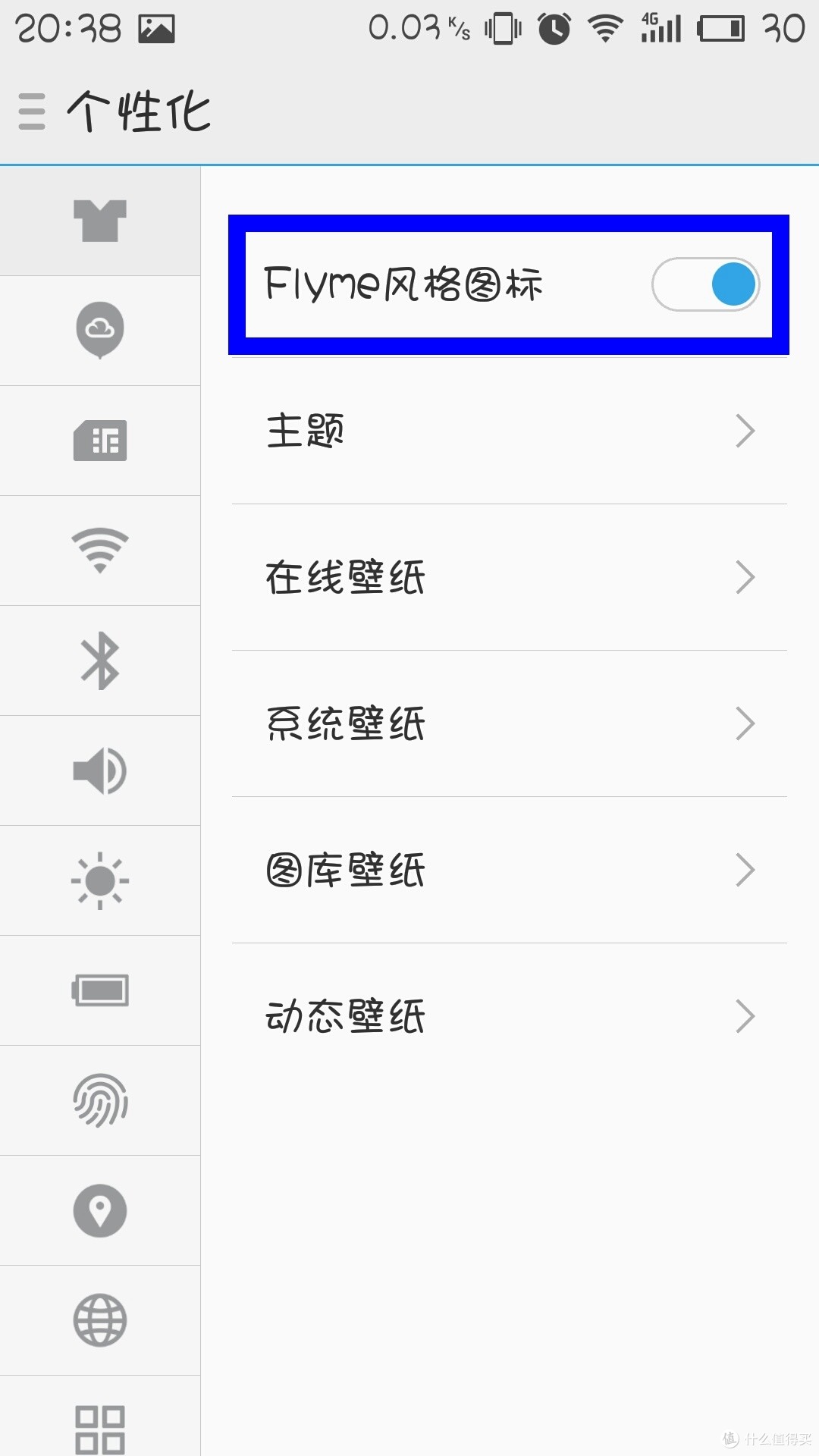Open battery settings in sidebar
This screenshot has height=1456, width=819.
100,990
